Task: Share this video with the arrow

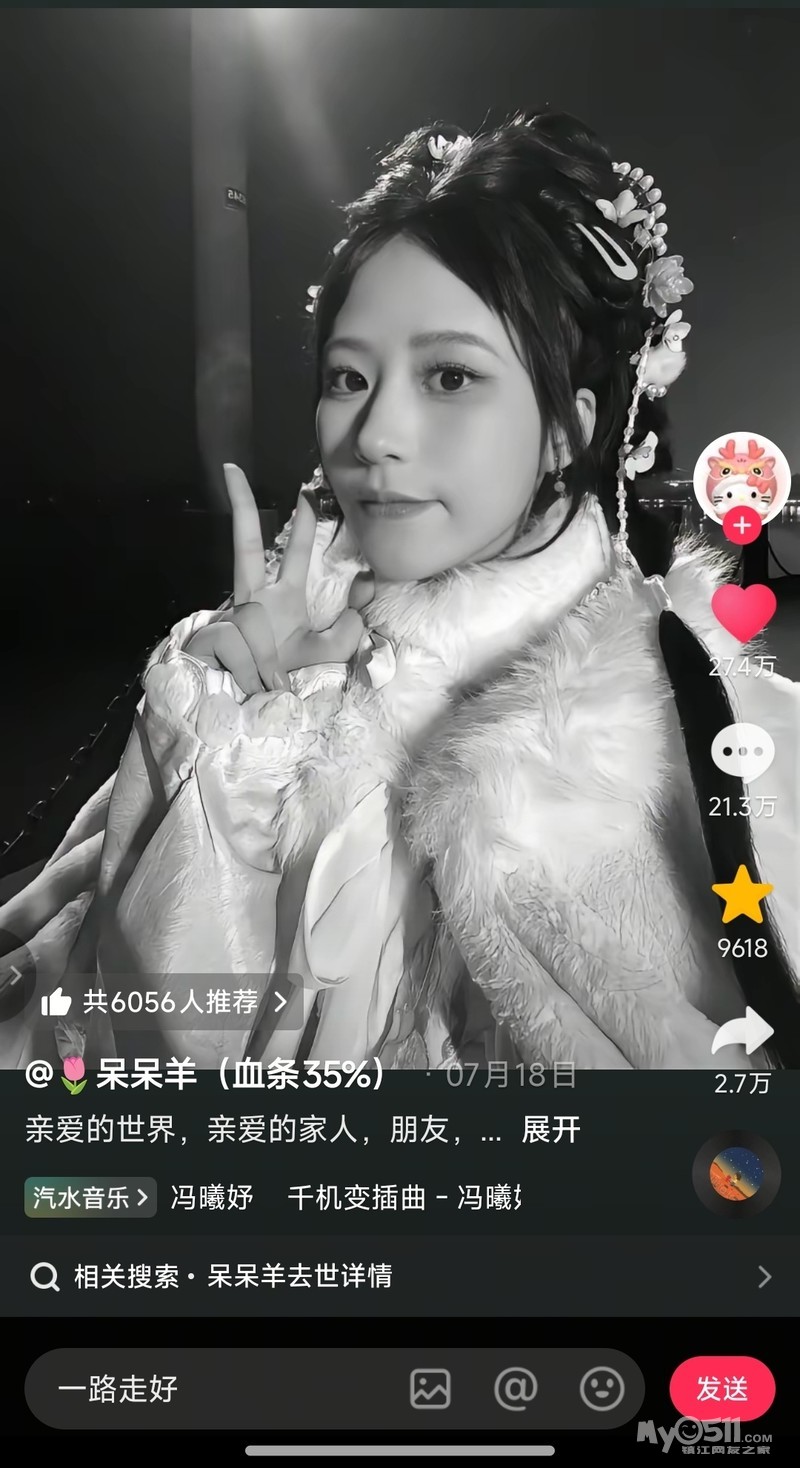Action: coord(742,1034)
